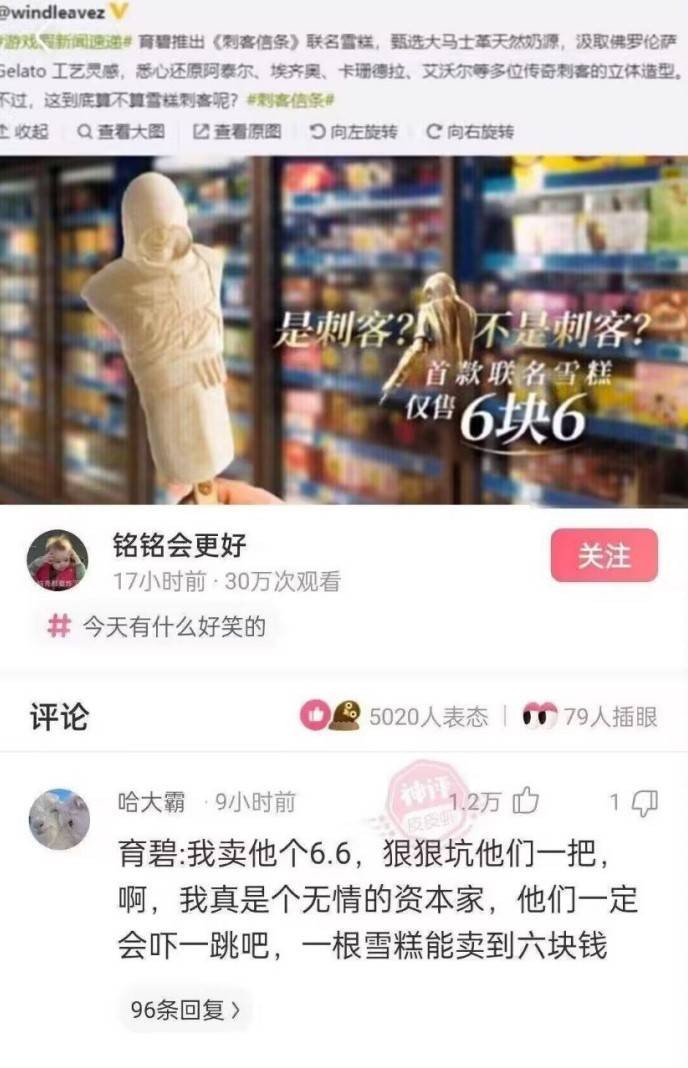Follow the author 铭铭会更好
Image resolution: width=688 pixels, height=1068 pixels.
(x=604, y=555)
